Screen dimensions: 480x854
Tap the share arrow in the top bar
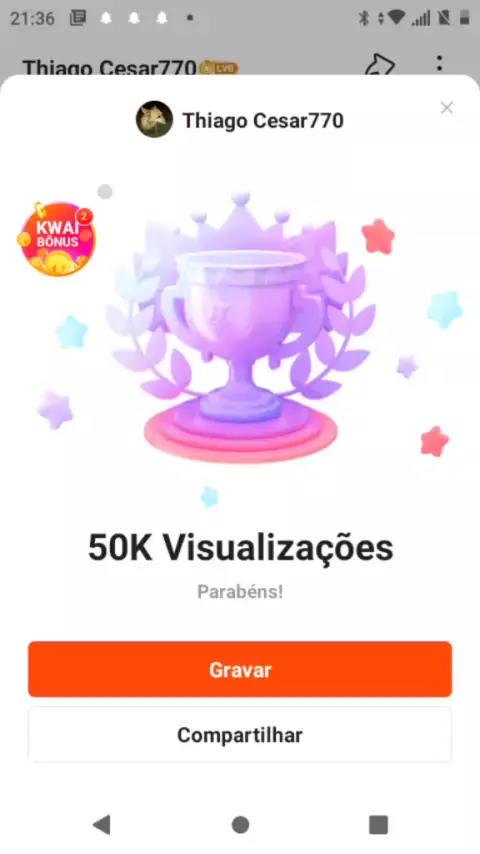(380, 65)
